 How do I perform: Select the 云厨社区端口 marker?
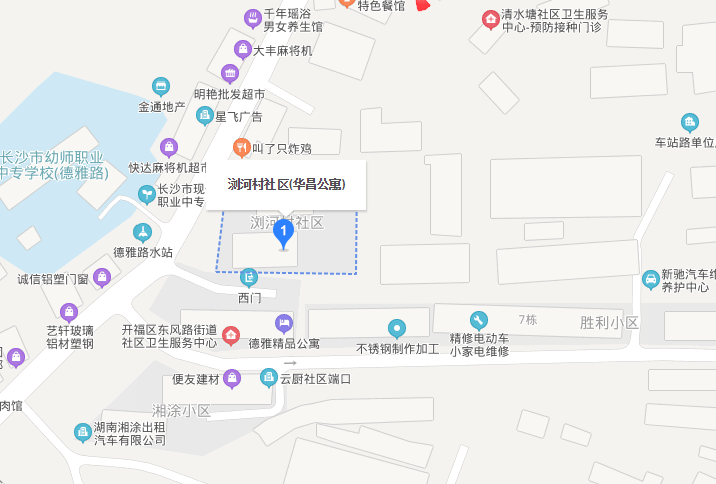coord(268,377)
